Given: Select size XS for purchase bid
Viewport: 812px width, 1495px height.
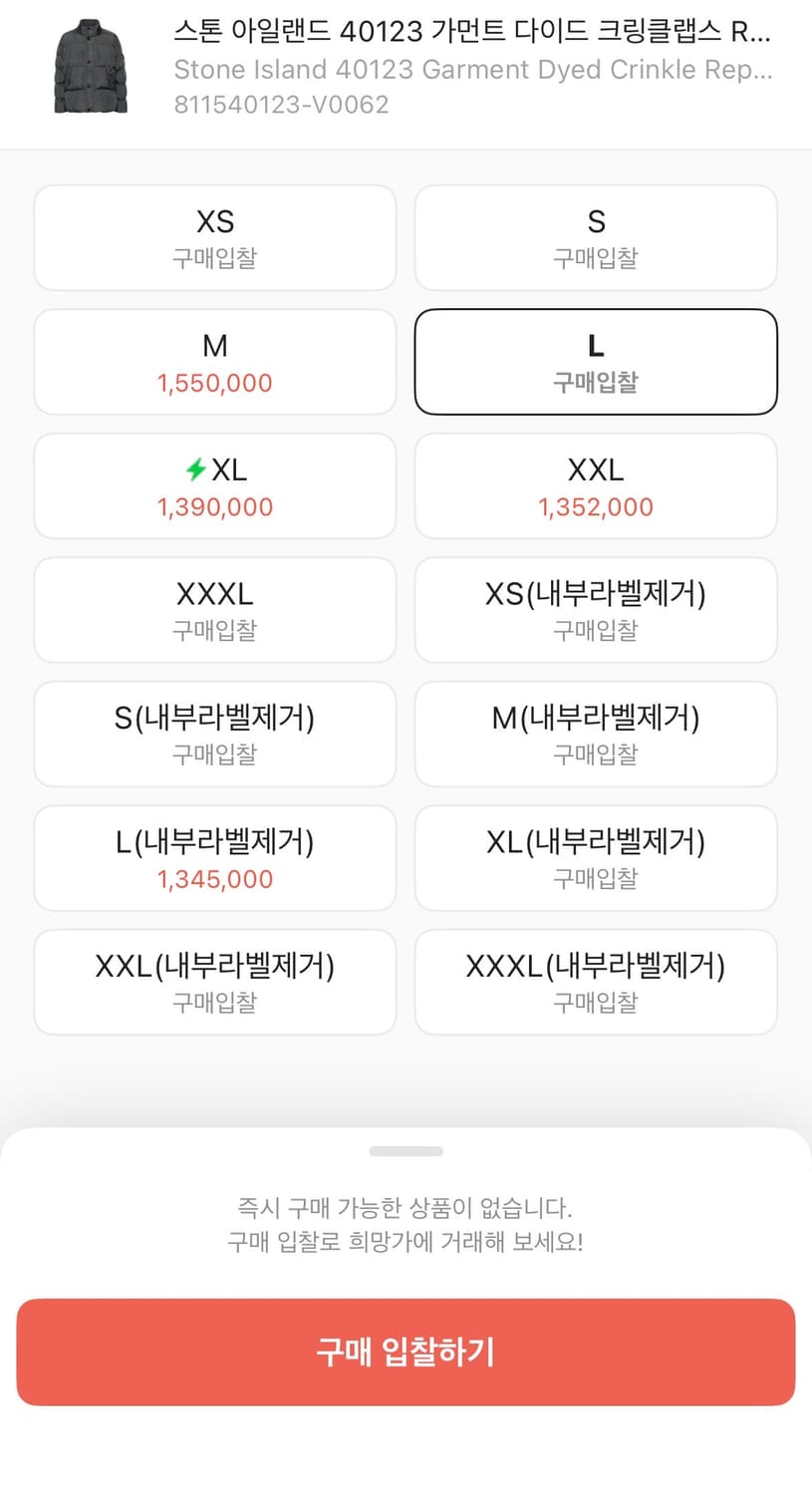Looking at the screenshot, I should coord(214,237).
